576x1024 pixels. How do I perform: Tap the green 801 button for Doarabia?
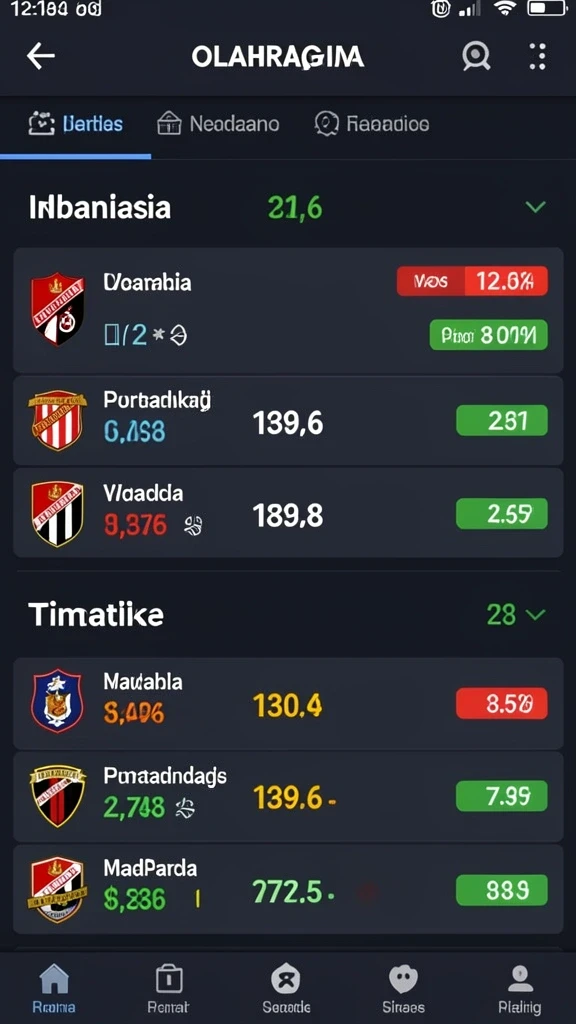pyautogui.click(x=488, y=335)
